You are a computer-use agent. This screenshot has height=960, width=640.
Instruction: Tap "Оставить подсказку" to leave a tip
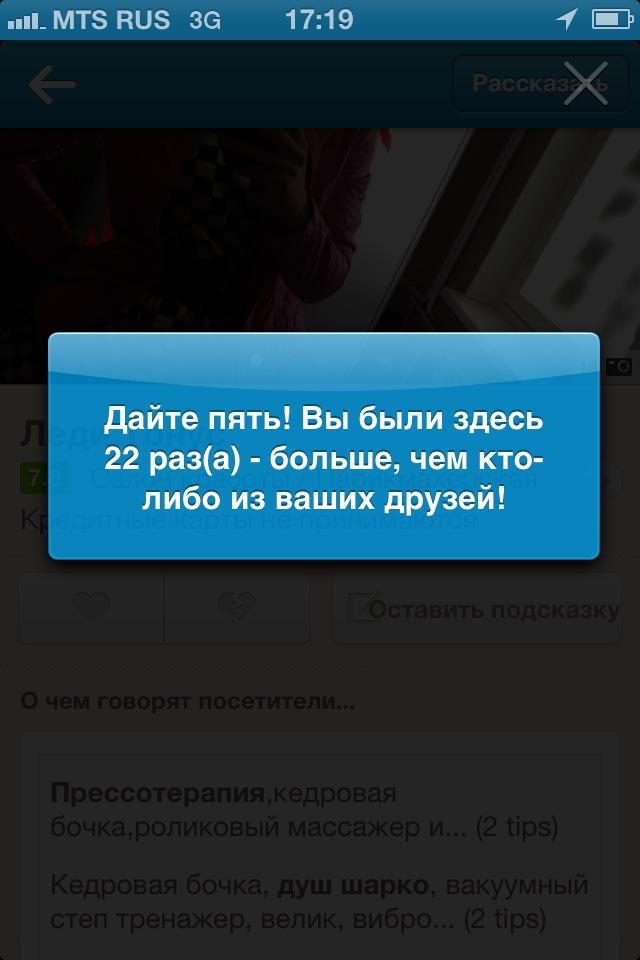tap(483, 609)
